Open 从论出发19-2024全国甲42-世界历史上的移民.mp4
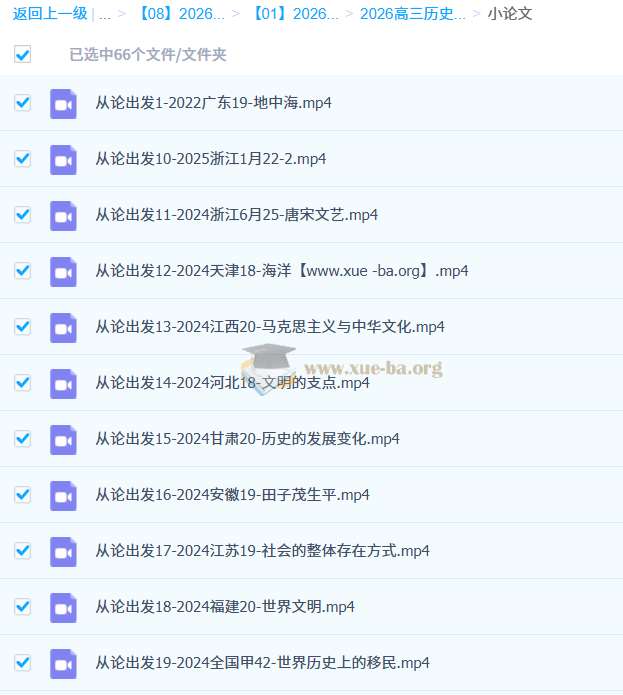623x695 pixels. [x=262, y=662]
